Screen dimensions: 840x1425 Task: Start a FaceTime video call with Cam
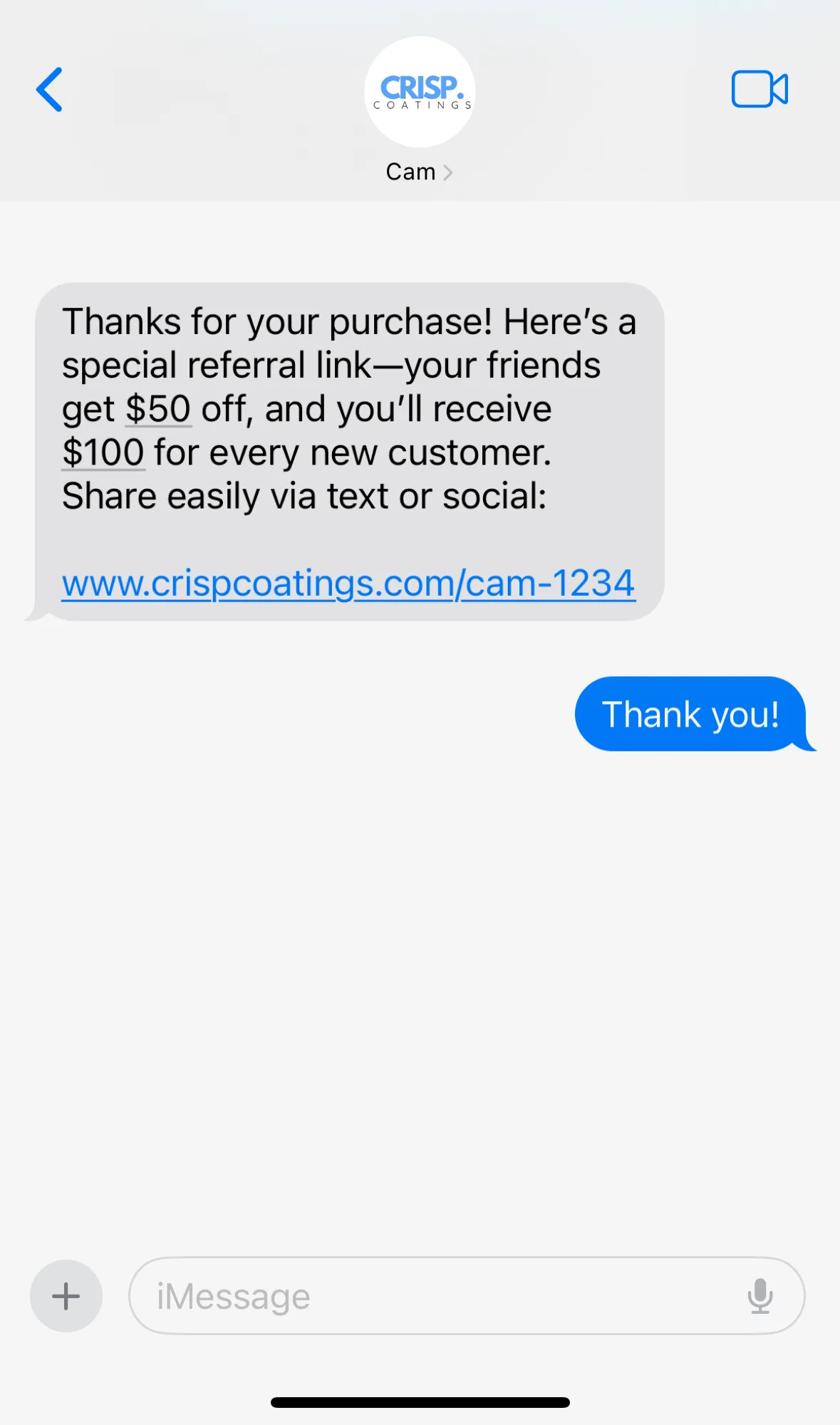(759, 90)
